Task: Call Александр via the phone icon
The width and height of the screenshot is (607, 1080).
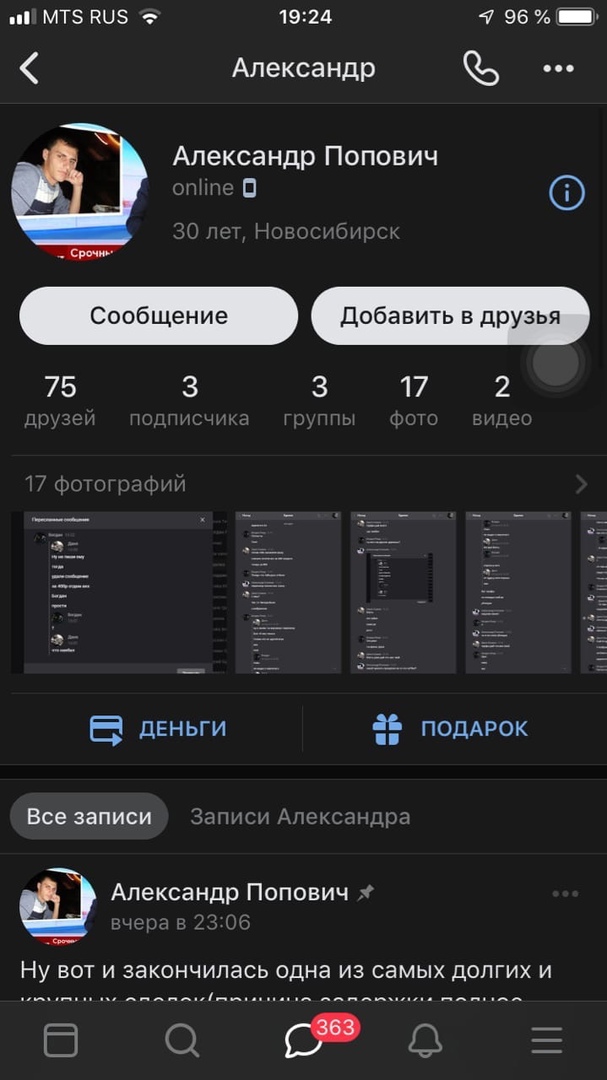Action: tap(480, 68)
